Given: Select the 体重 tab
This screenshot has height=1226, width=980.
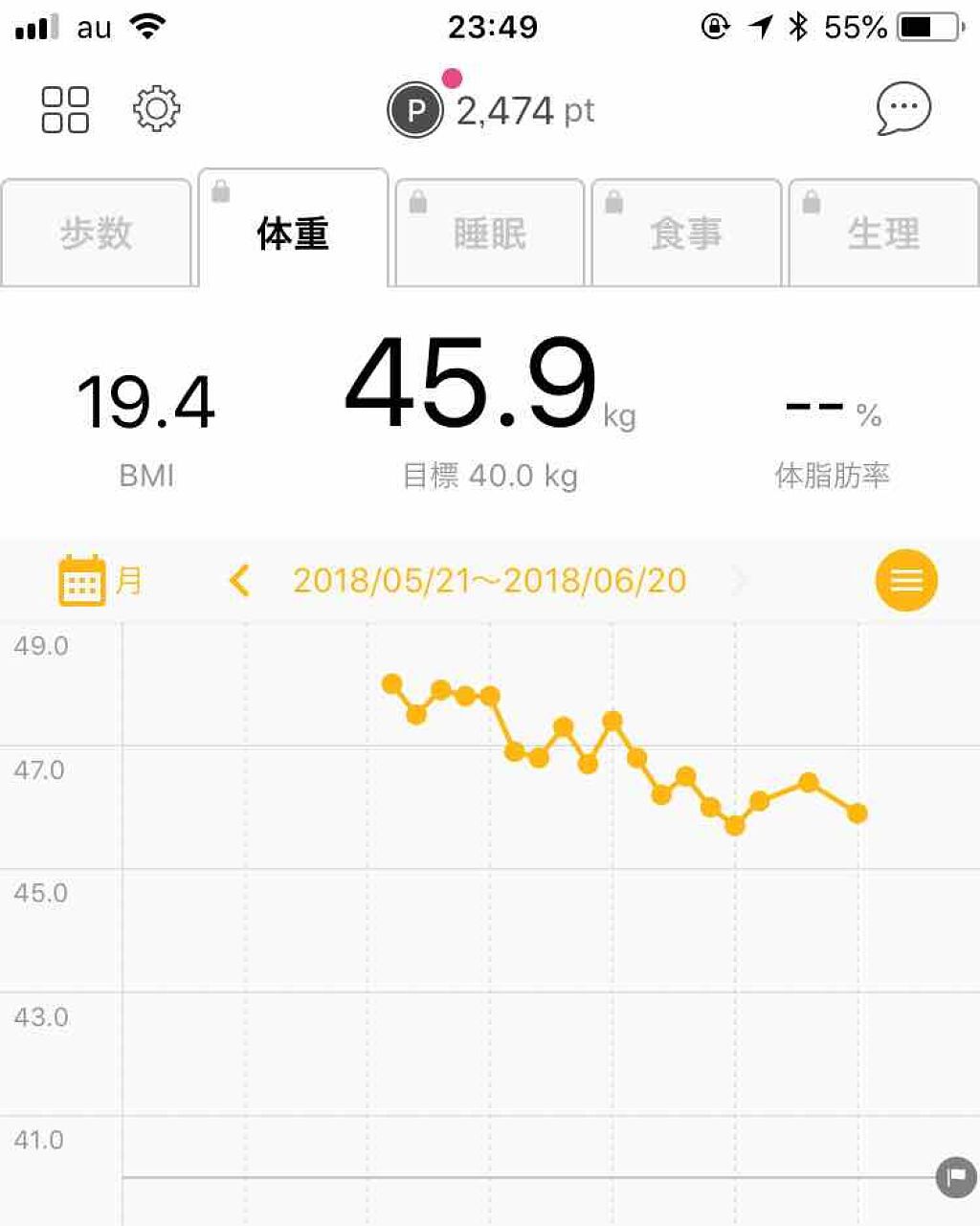Looking at the screenshot, I should (x=293, y=232).
